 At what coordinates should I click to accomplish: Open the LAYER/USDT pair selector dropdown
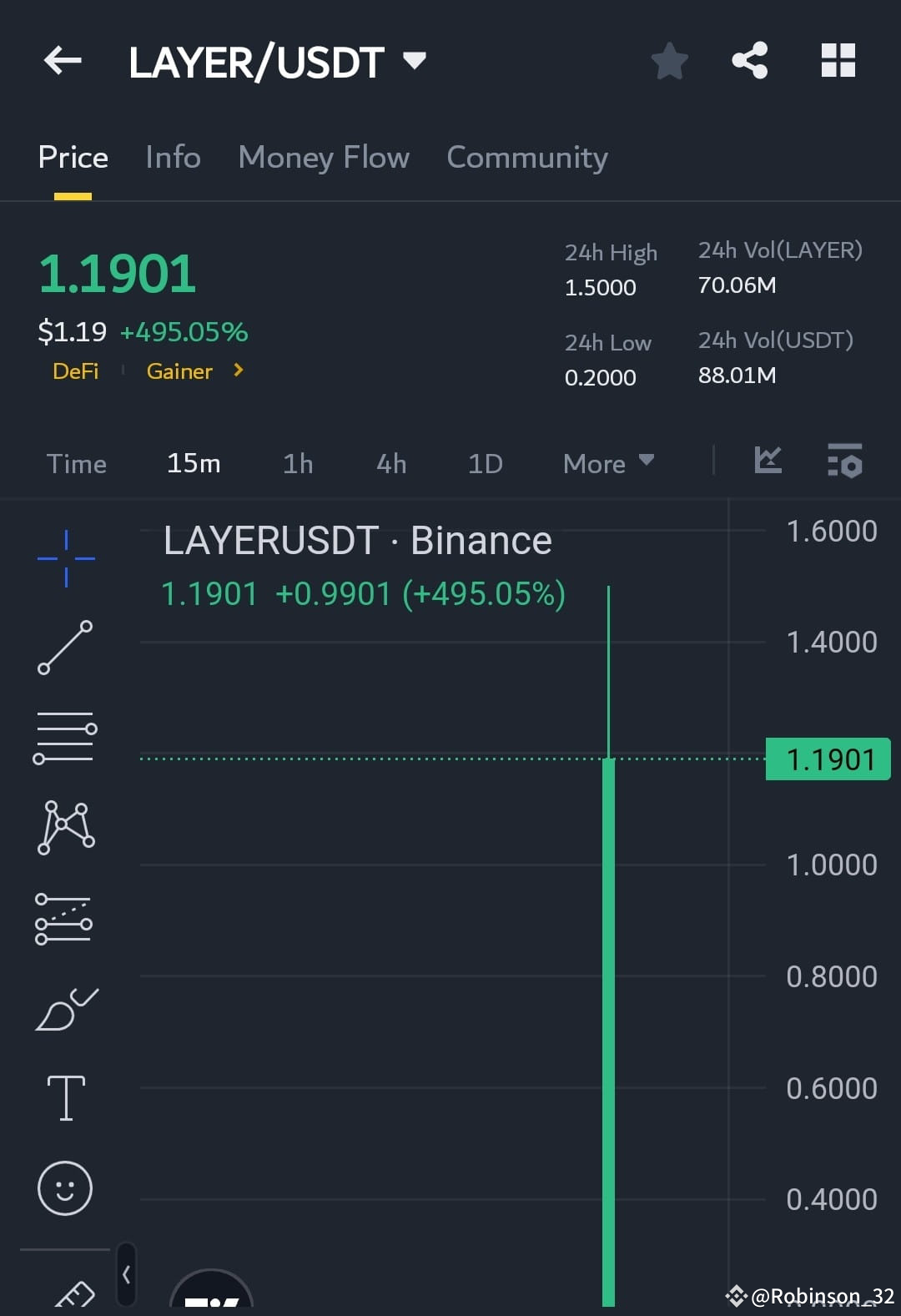pyautogui.click(x=415, y=60)
